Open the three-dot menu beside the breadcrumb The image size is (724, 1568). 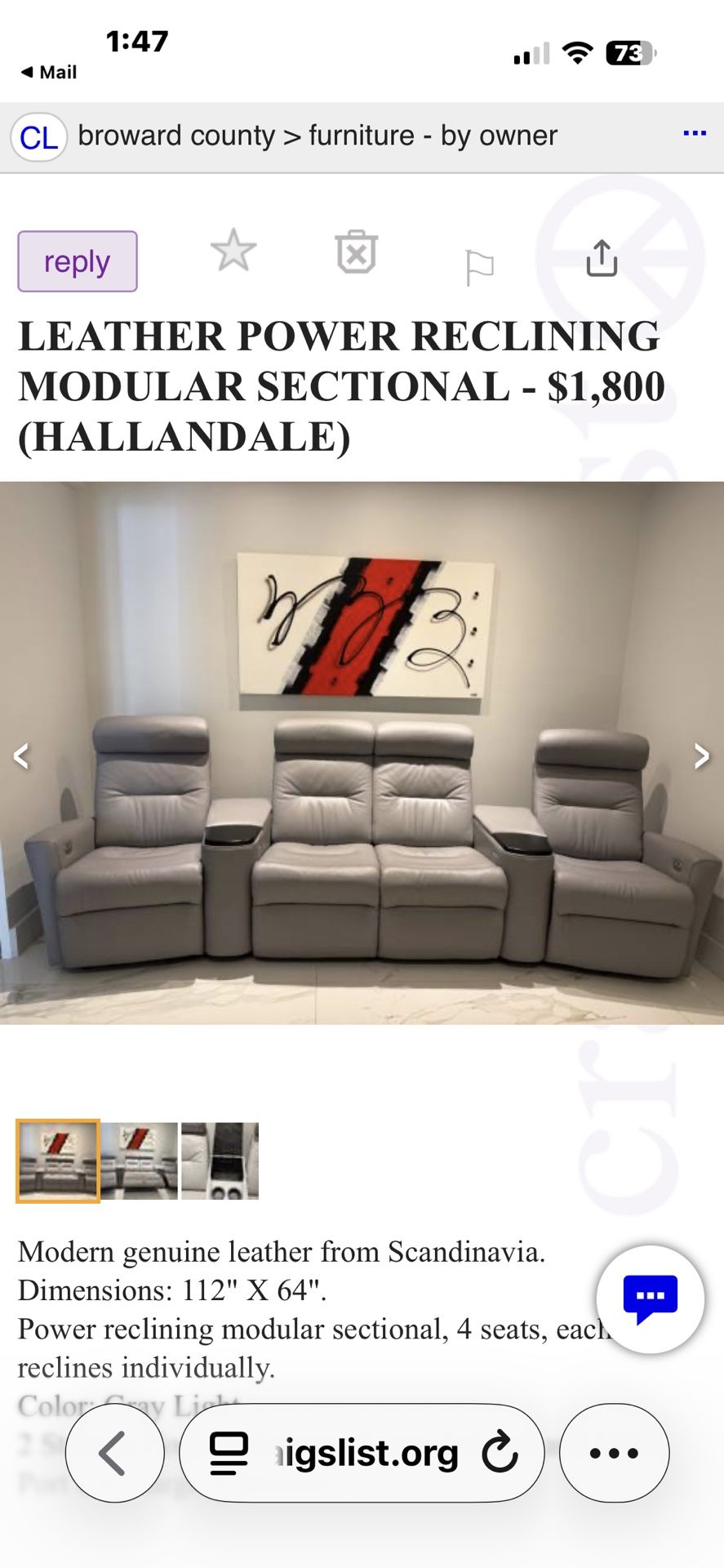point(694,131)
